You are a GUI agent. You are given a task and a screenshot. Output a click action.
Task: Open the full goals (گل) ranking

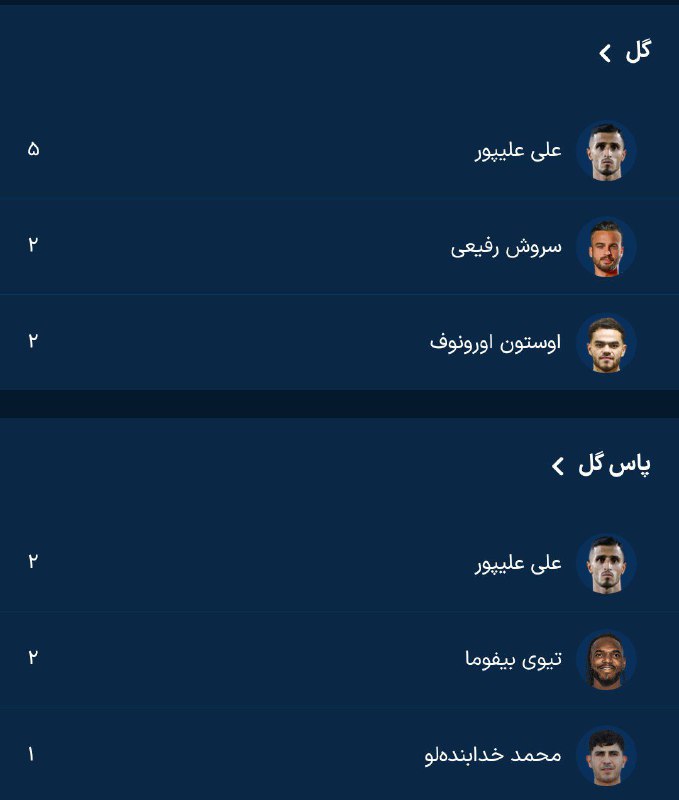(x=626, y=52)
